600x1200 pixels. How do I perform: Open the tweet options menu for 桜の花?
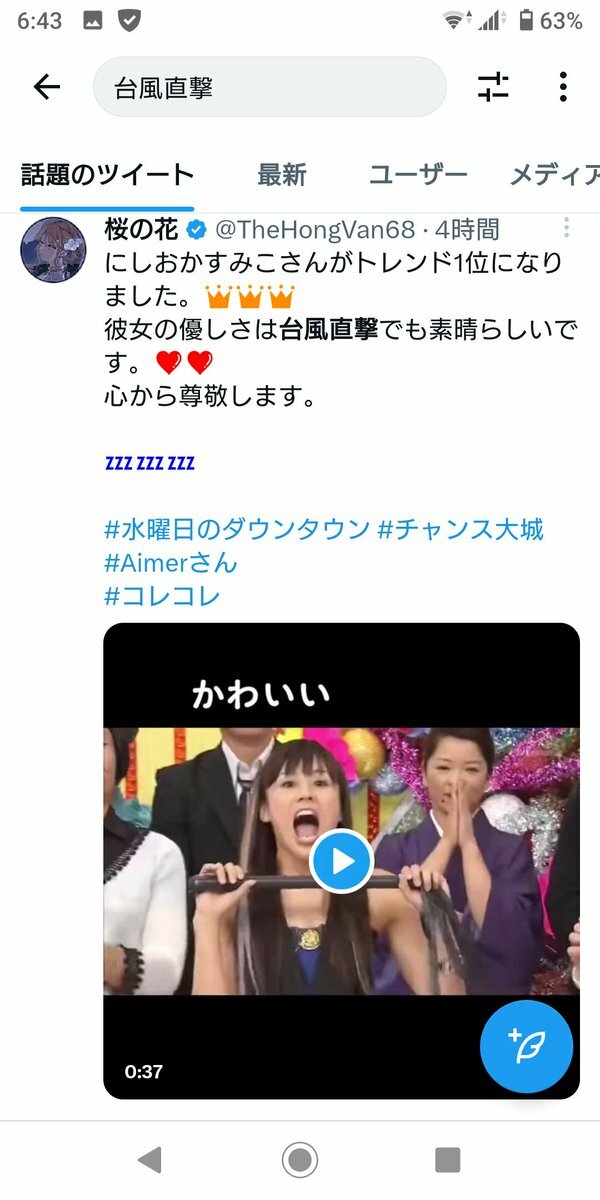coord(566,229)
